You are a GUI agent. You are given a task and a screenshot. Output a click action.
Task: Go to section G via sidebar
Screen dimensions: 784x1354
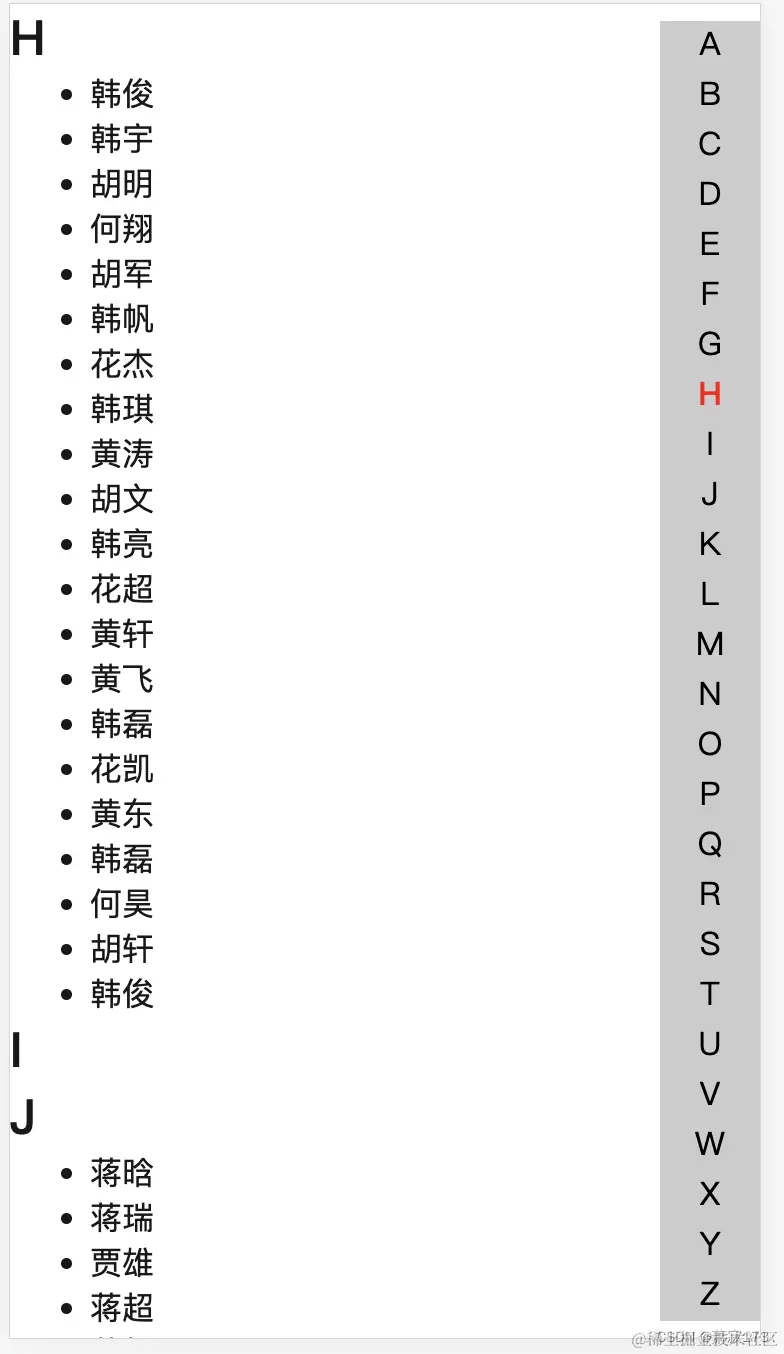tap(709, 344)
